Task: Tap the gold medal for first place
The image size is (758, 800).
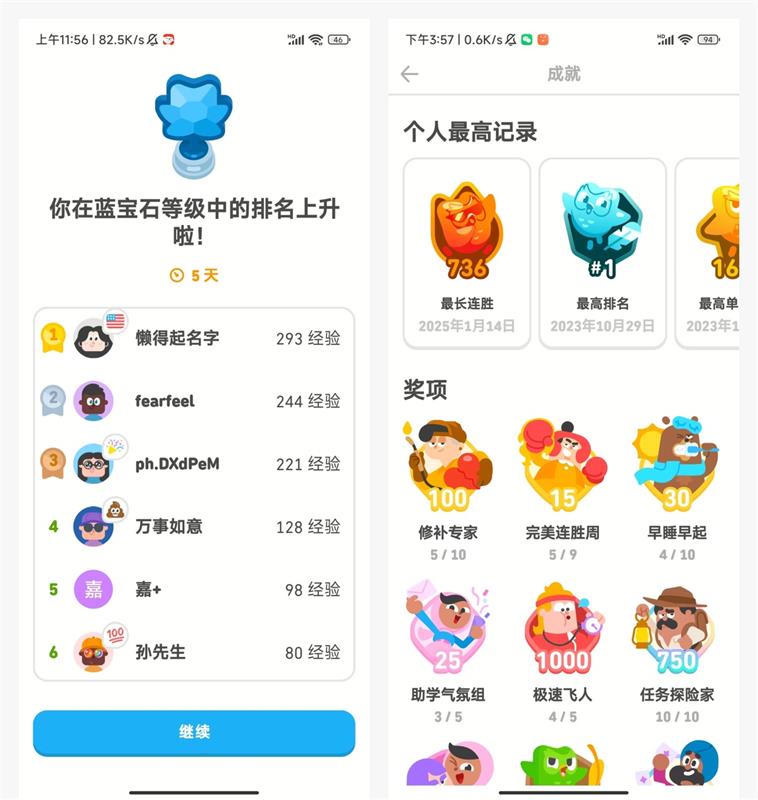Action: 54,337
